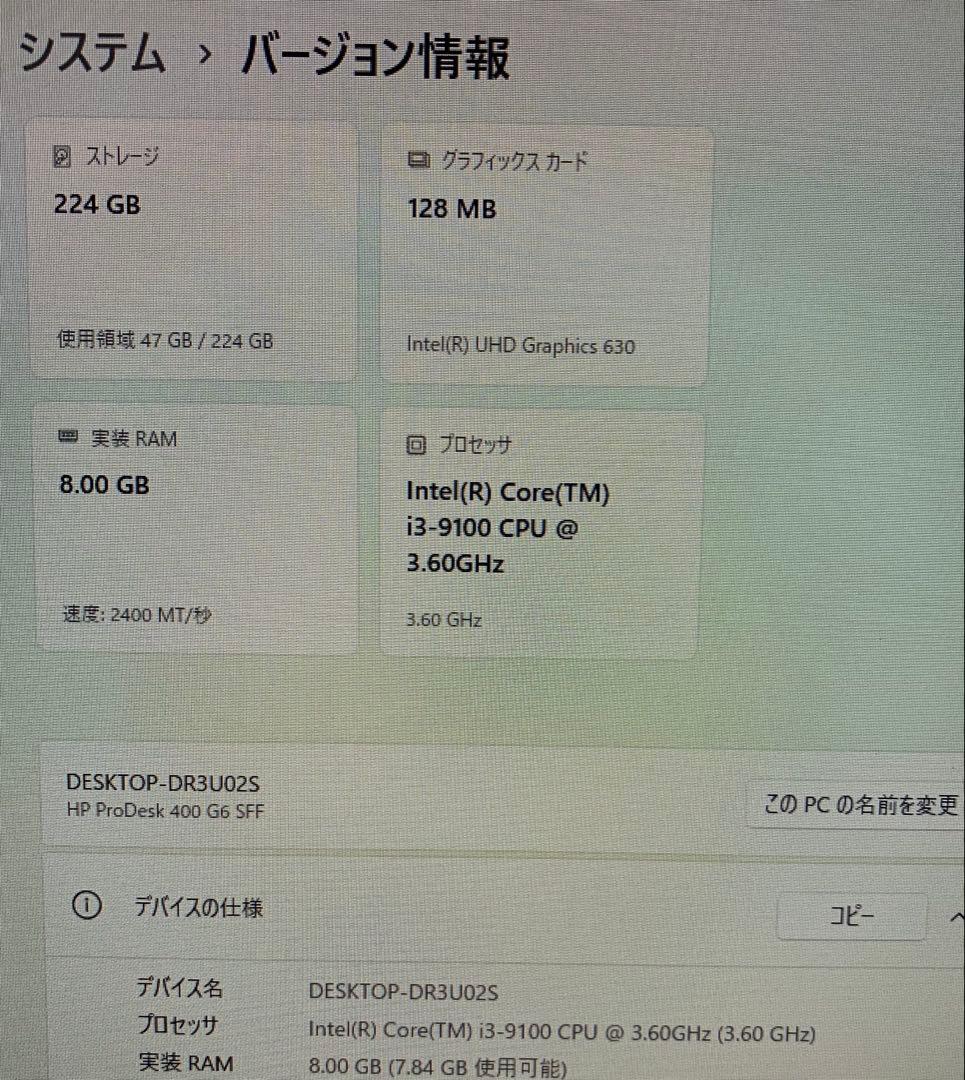The height and width of the screenshot is (1080, 965).
Task: Select the processor card showing Intel Core i3-9100
Action: 540,530
